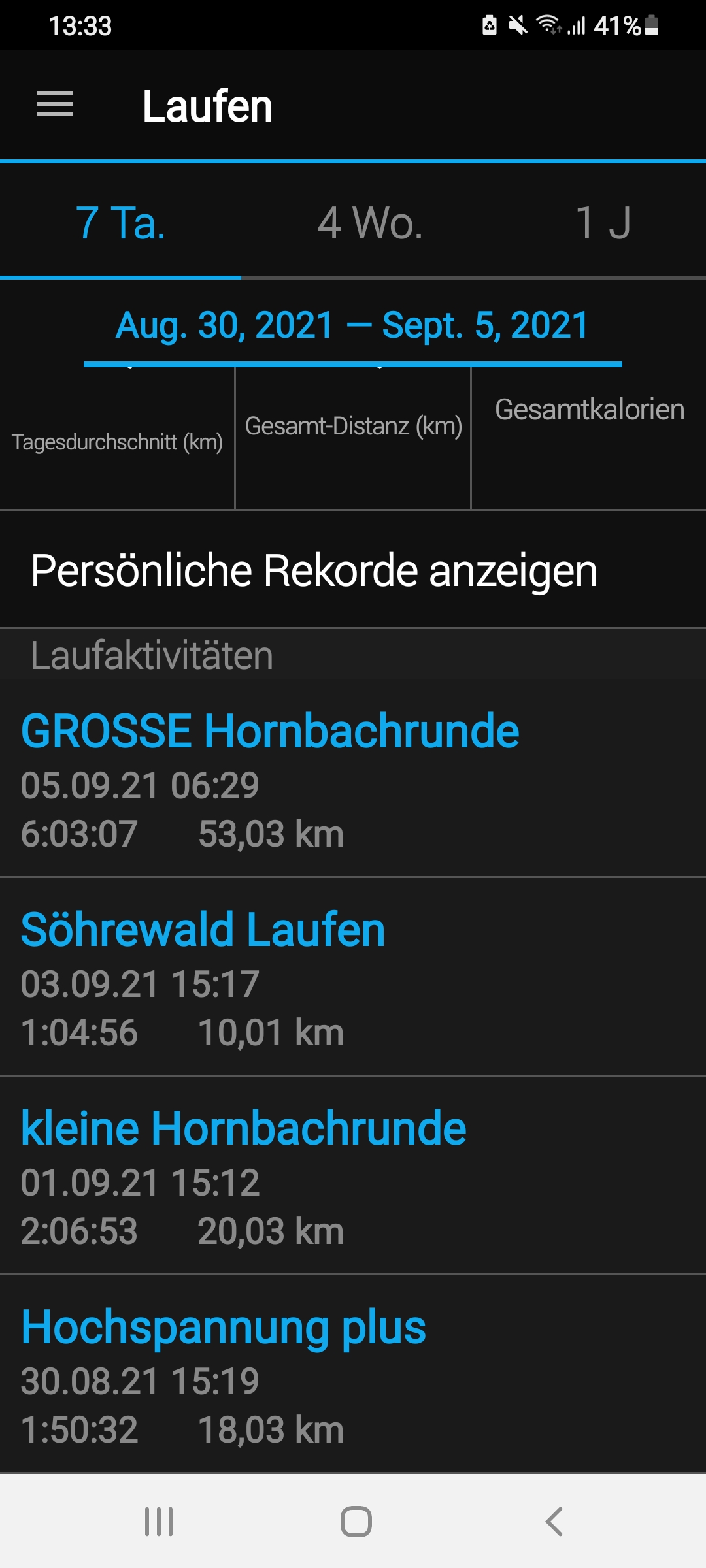Open the hamburger navigation menu

pos(55,105)
